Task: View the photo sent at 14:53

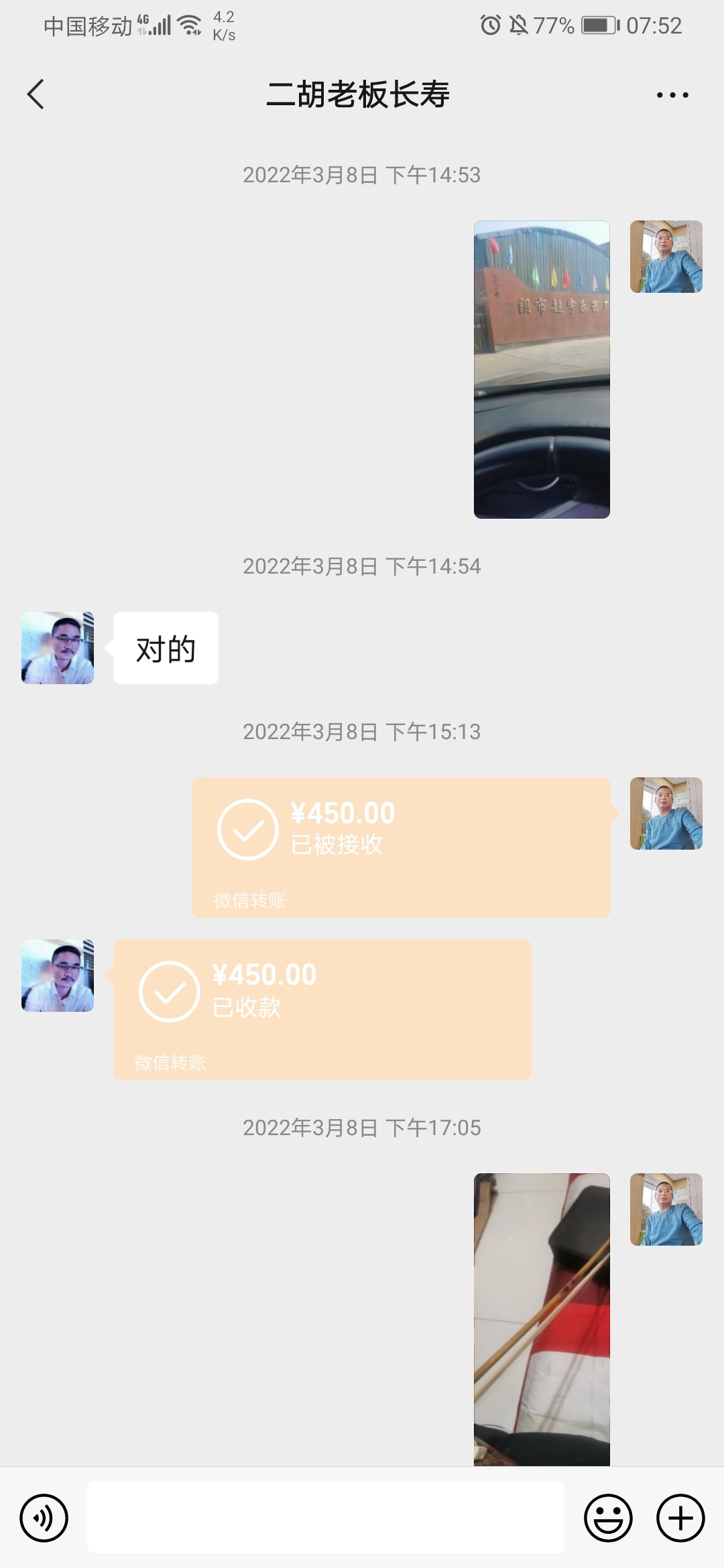Action: tap(542, 369)
